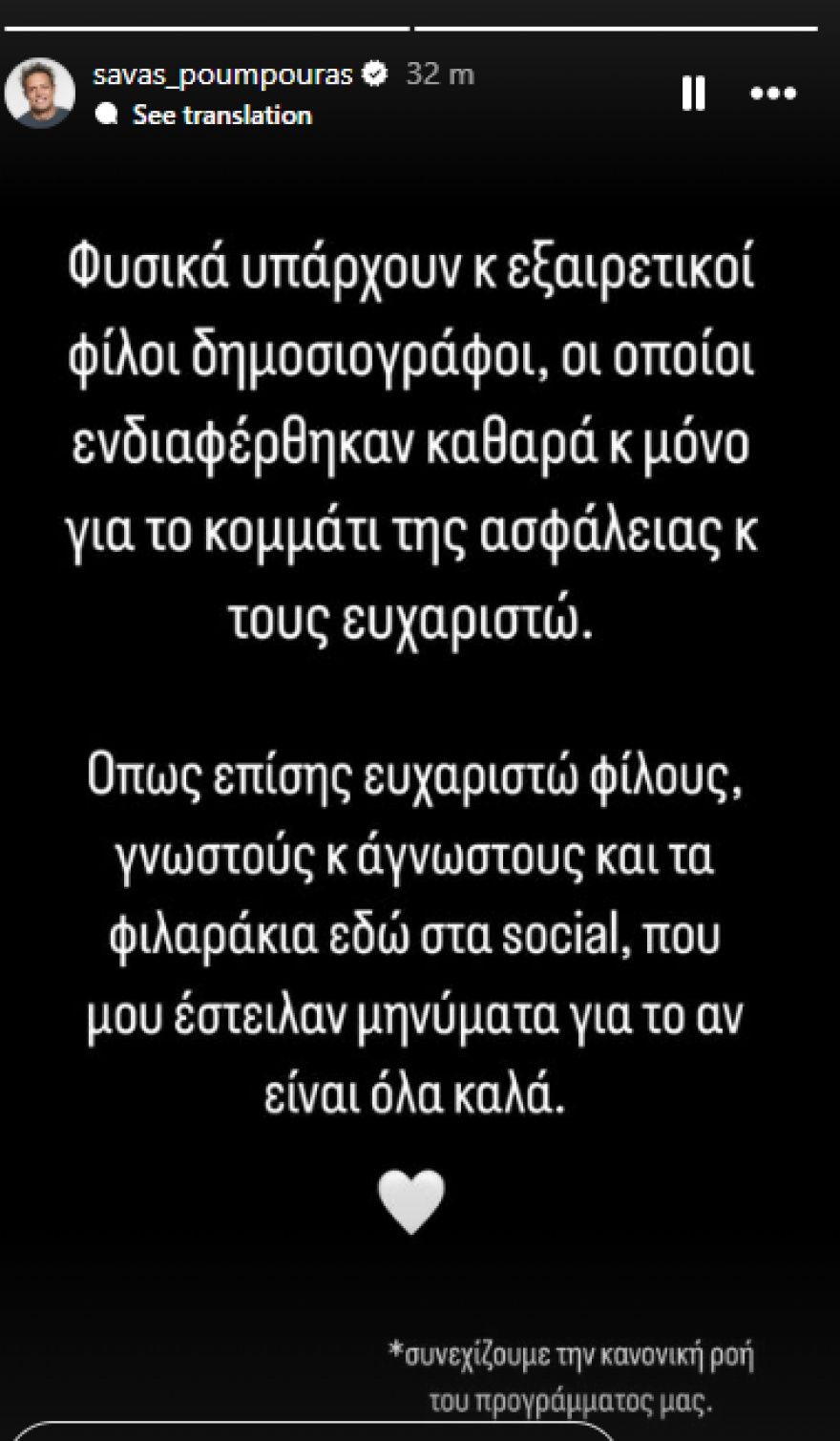
Task: Open the story options (•••) menu
Action: pyautogui.click(x=773, y=93)
